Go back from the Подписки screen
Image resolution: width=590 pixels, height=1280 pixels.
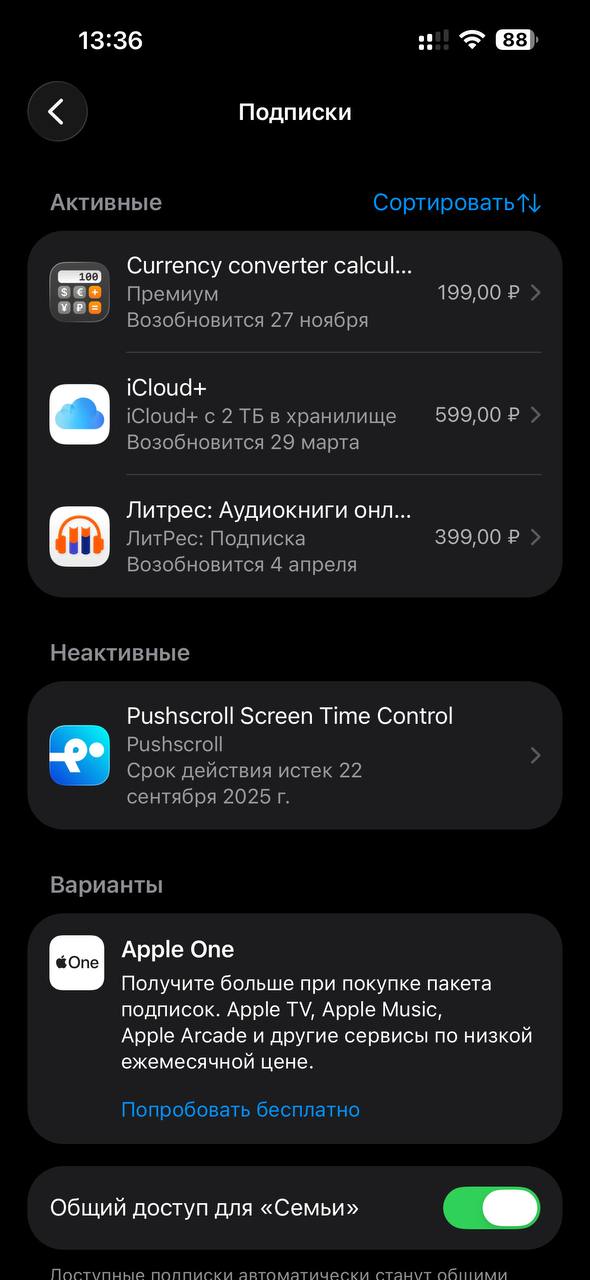(x=57, y=111)
